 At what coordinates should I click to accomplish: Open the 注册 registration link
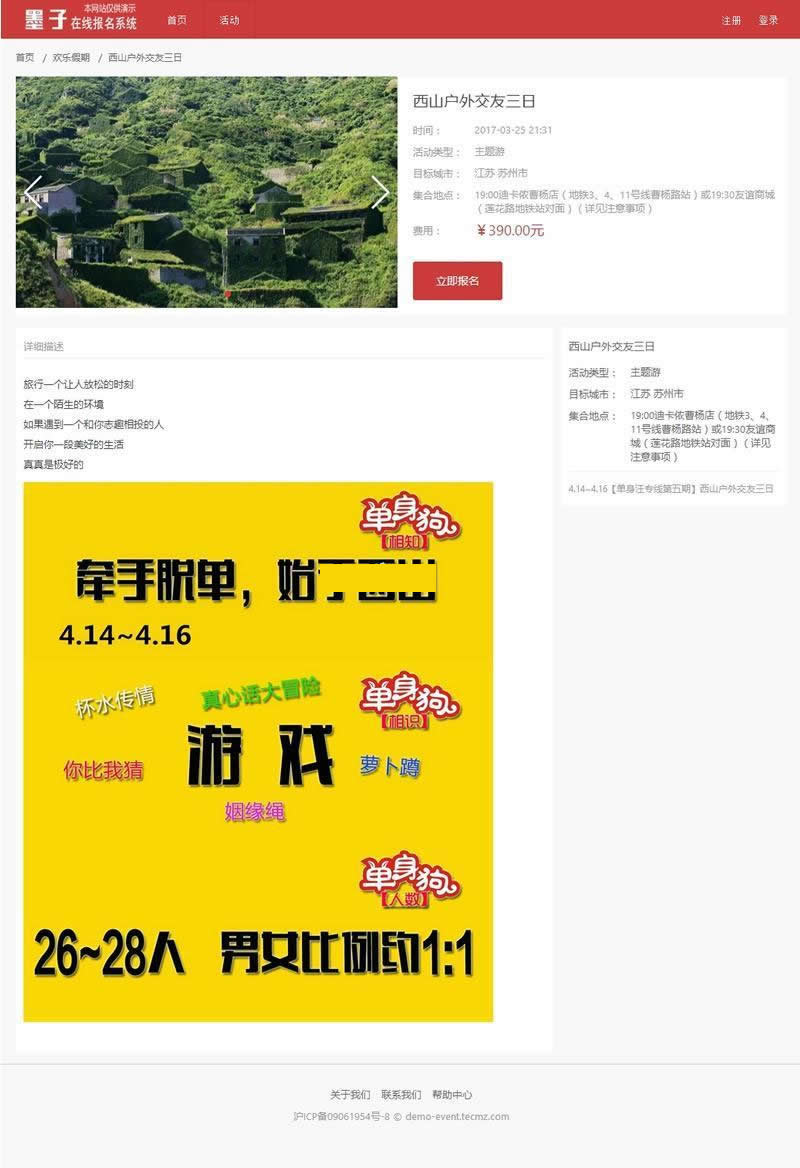(x=731, y=20)
